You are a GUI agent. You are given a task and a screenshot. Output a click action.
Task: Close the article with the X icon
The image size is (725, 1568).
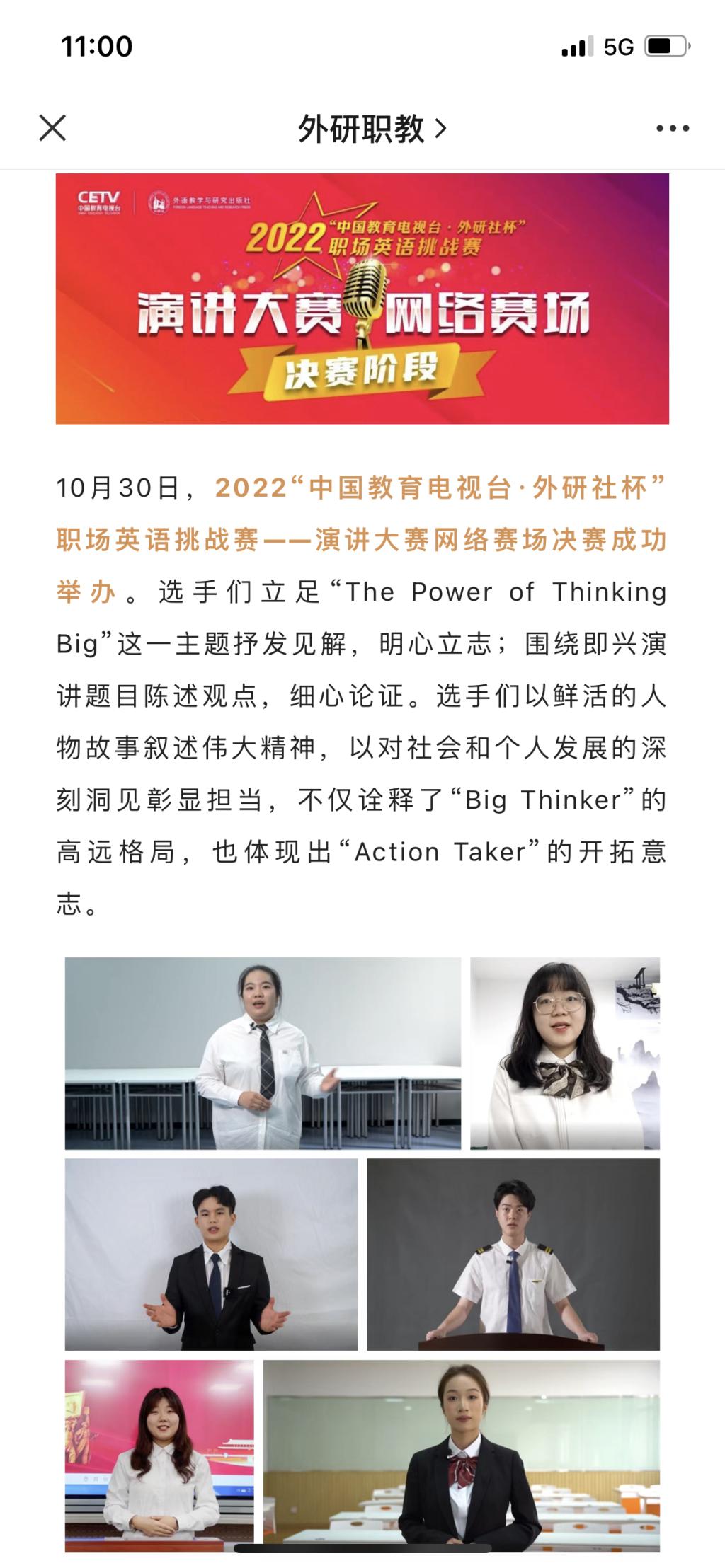pos(52,128)
